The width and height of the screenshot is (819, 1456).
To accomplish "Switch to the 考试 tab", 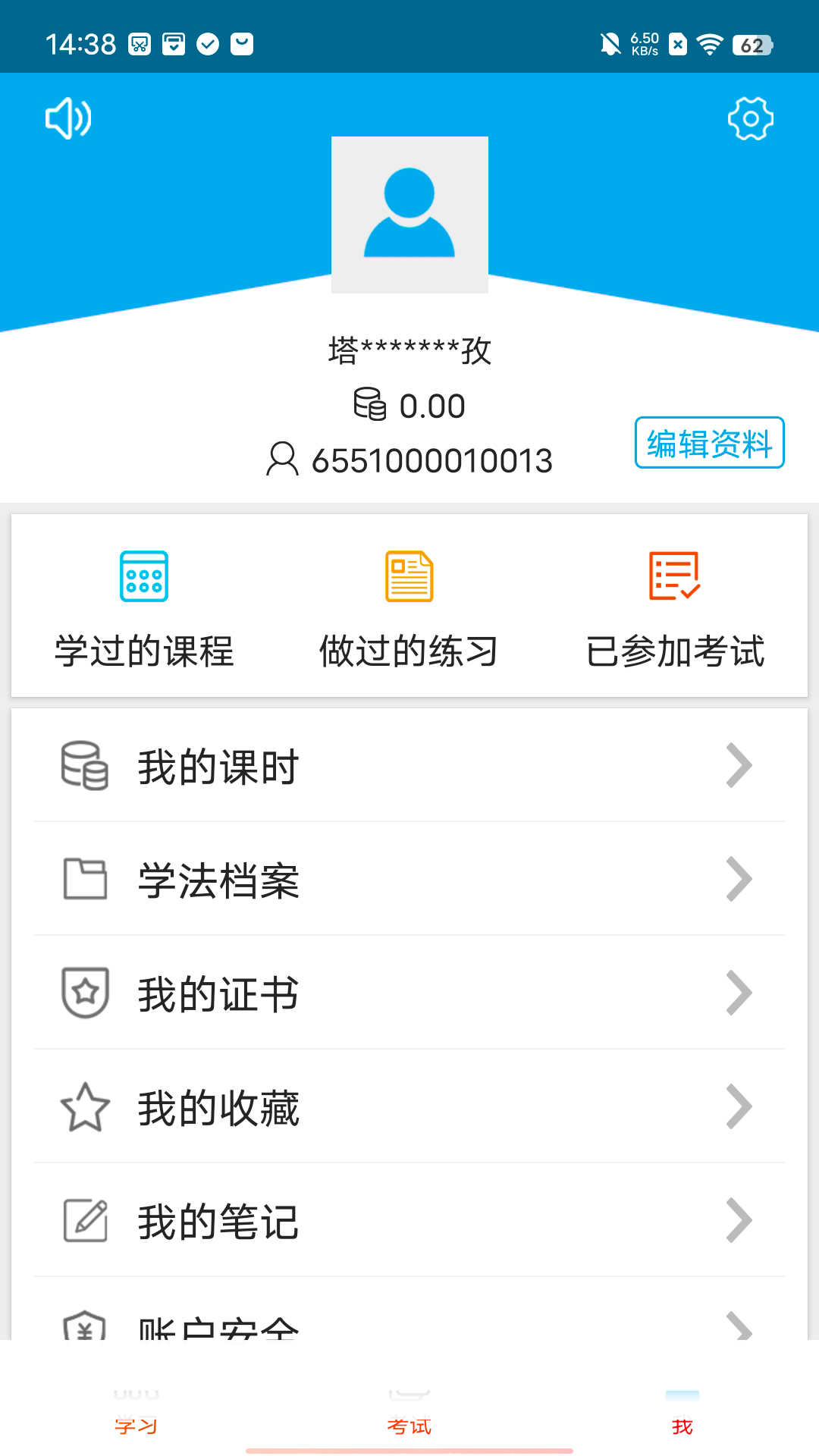I will (x=409, y=1426).
